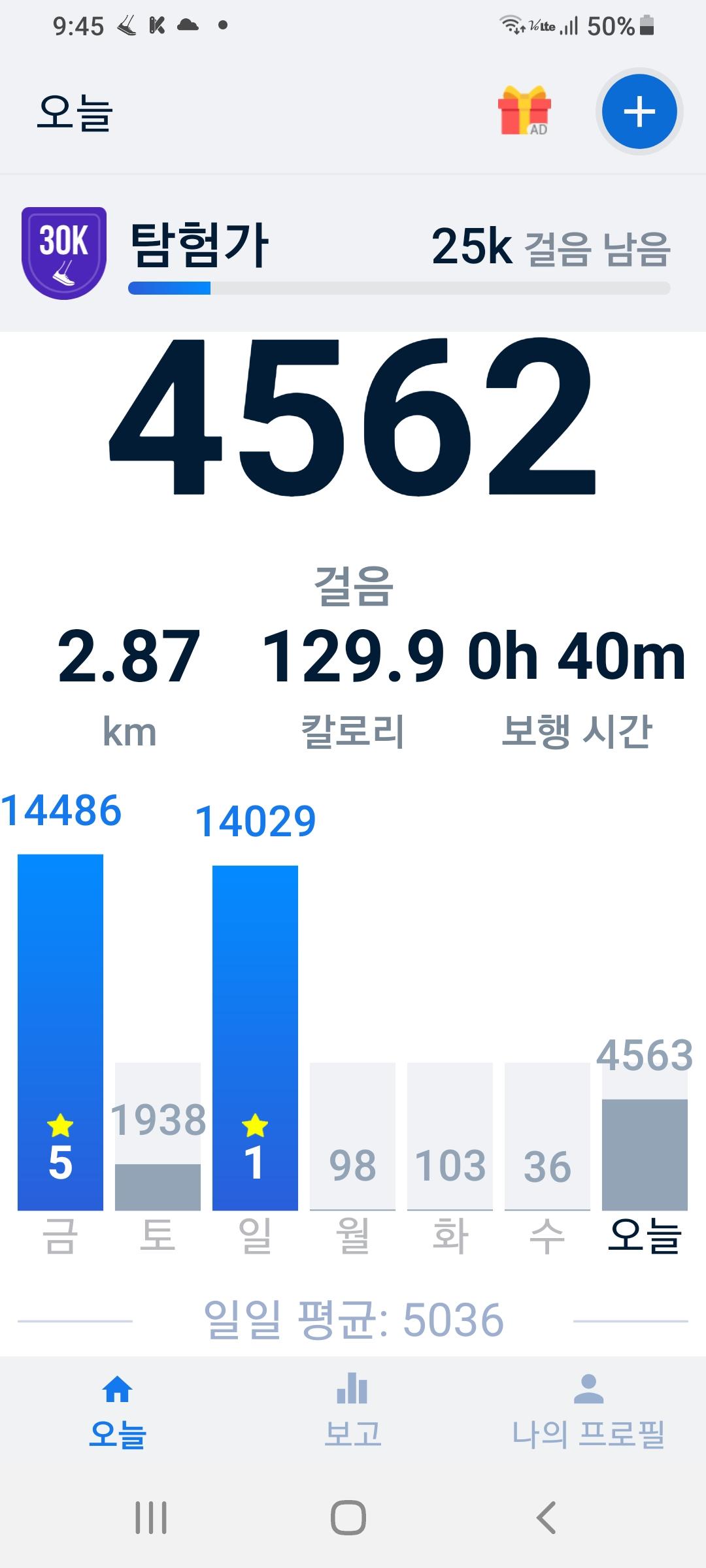Select the 화 bar with 103 steps
The image size is (706, 1568).
pos(450,1137)
